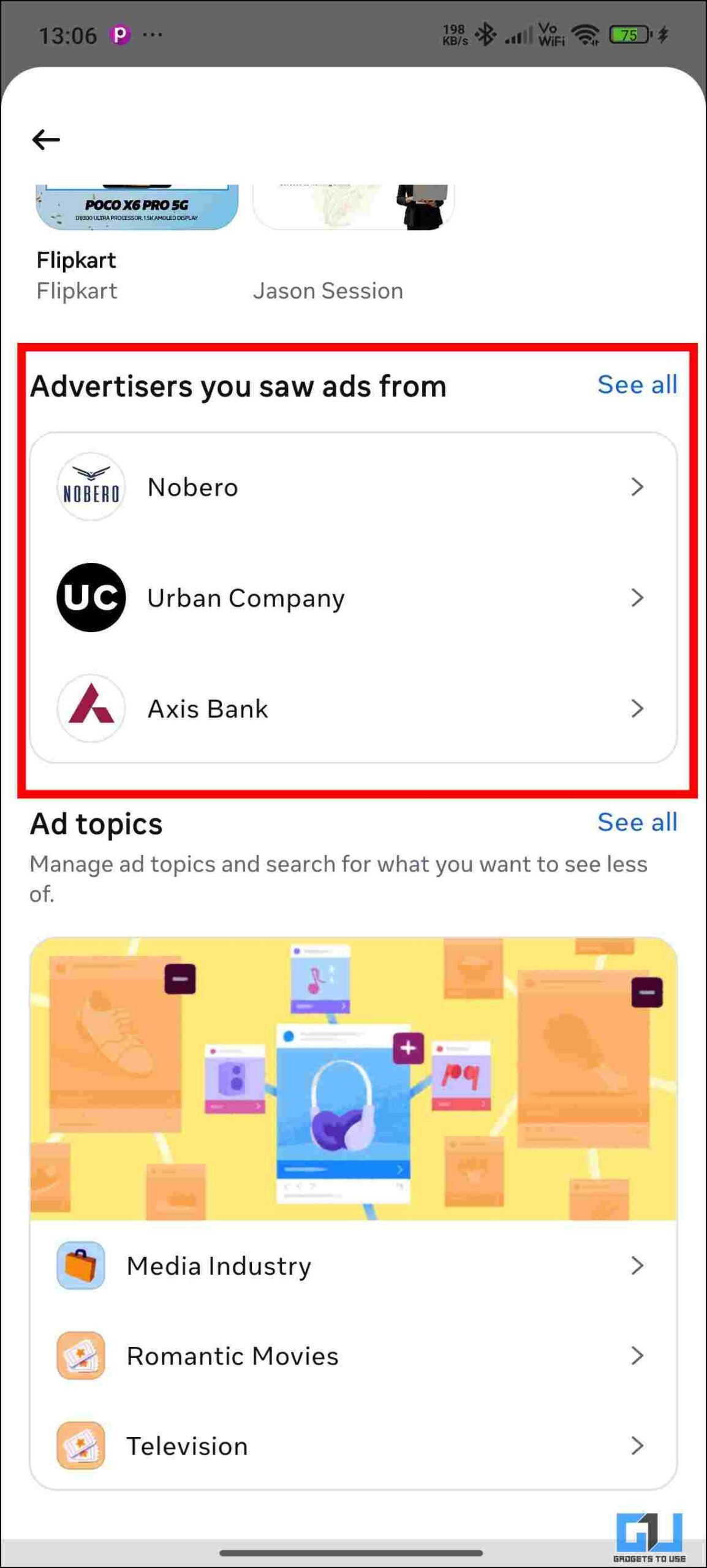Open the Romantic Movies ad topic
This screenshot has width=707, height=1568.
[353, 1355]
